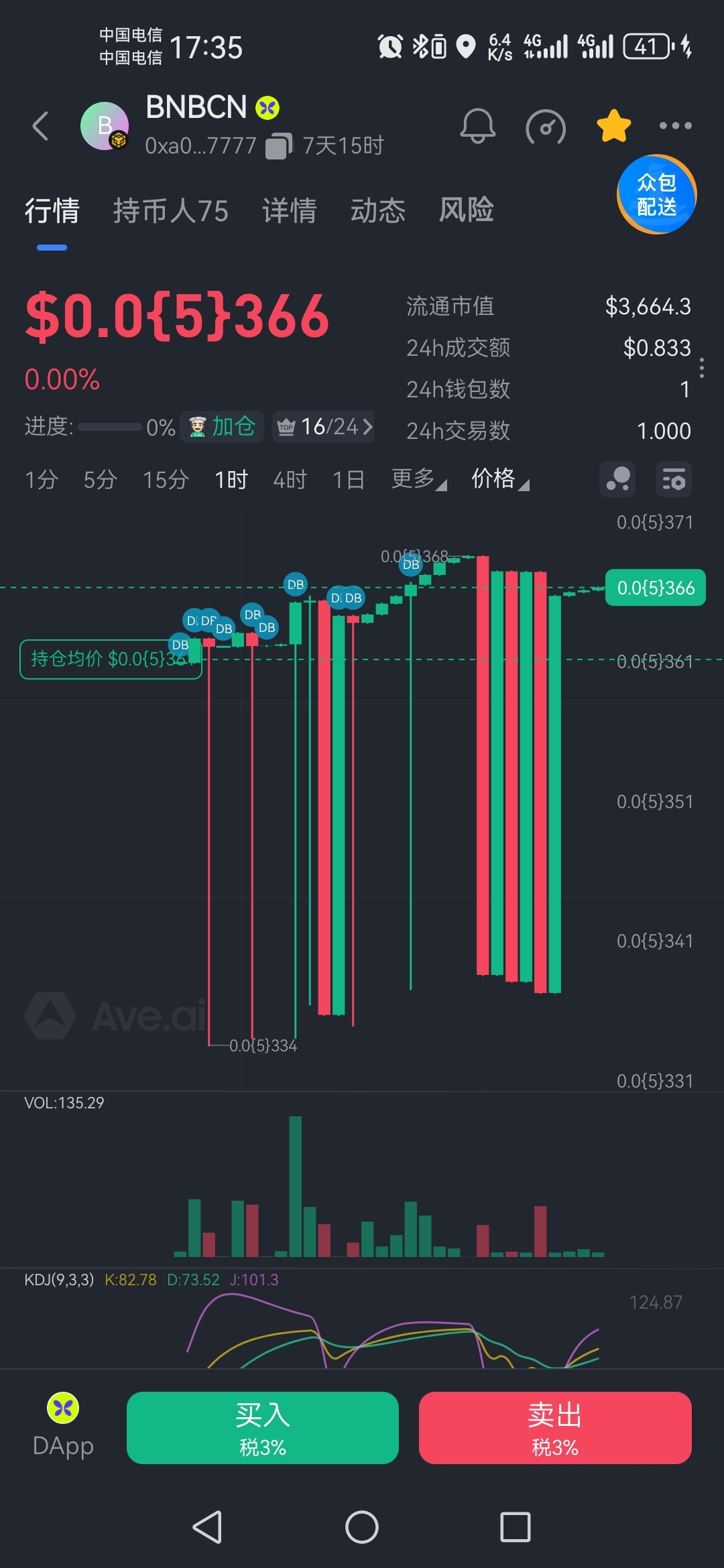Open the price alert bell

[477, 126]
